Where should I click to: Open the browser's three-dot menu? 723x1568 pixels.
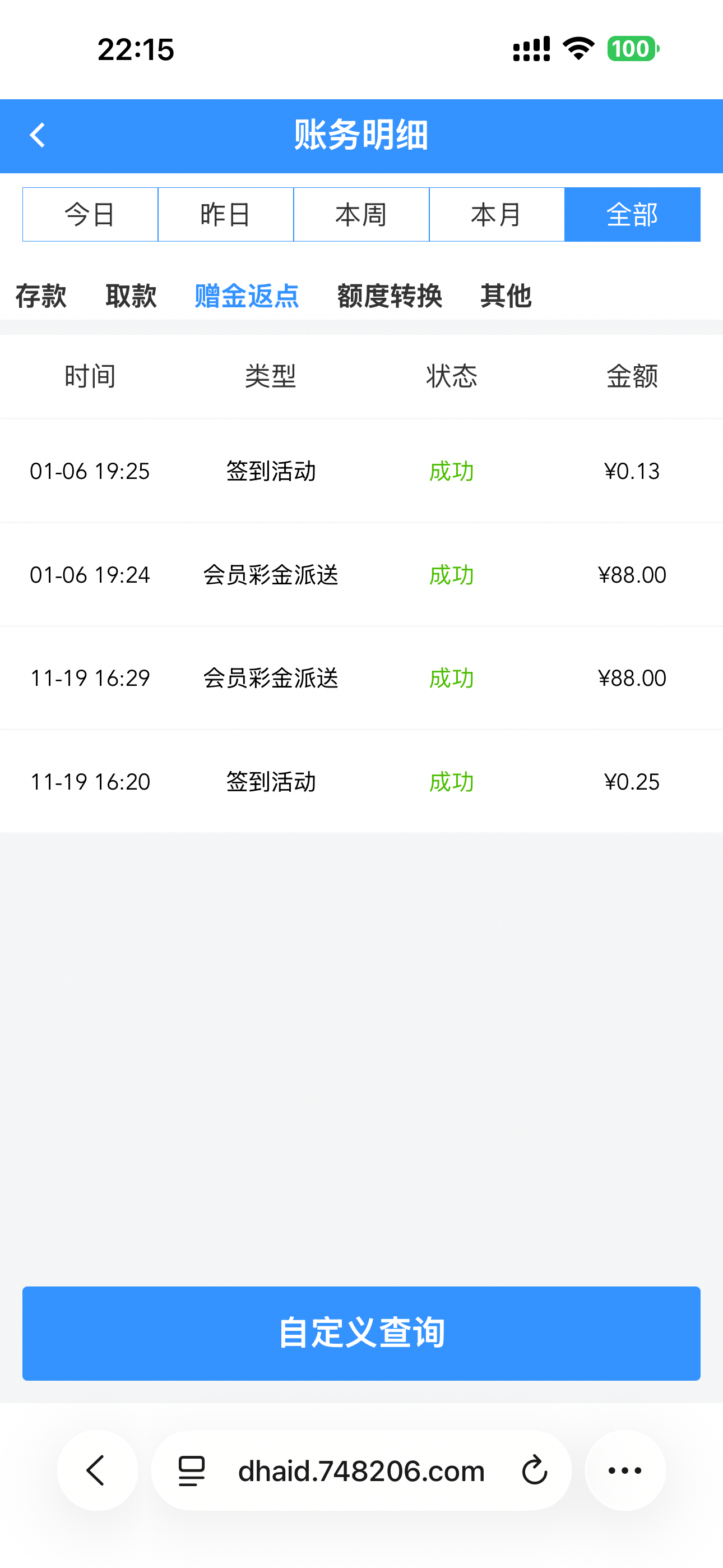(x=625, y=1470)
